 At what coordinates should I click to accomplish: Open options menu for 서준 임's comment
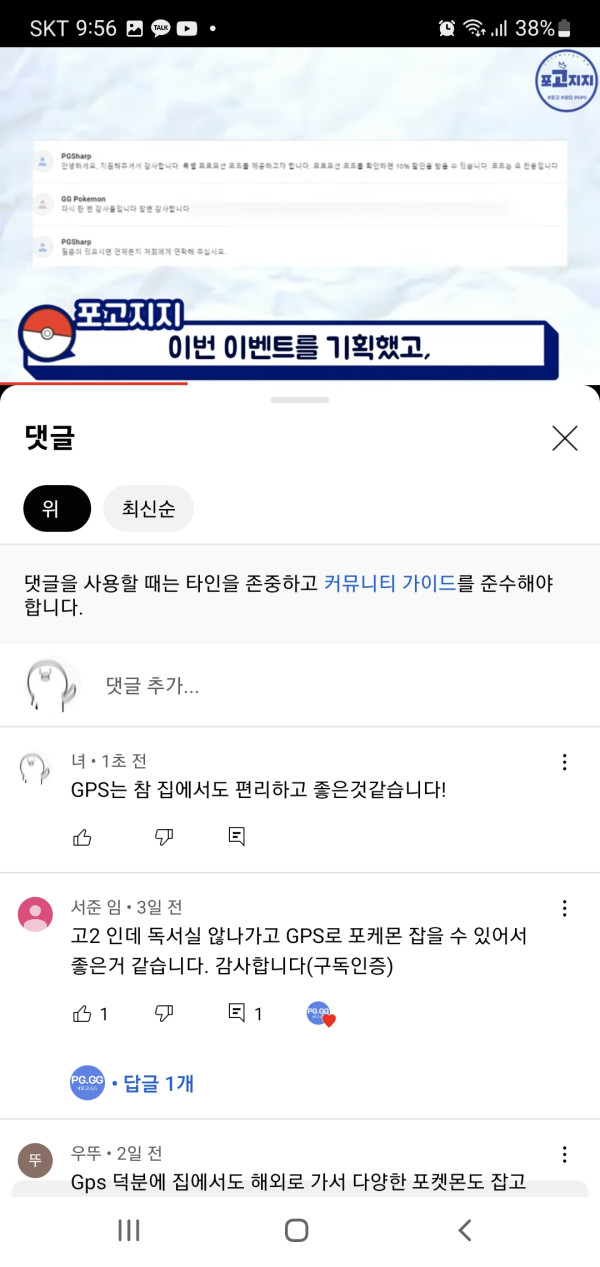point(565,908)
